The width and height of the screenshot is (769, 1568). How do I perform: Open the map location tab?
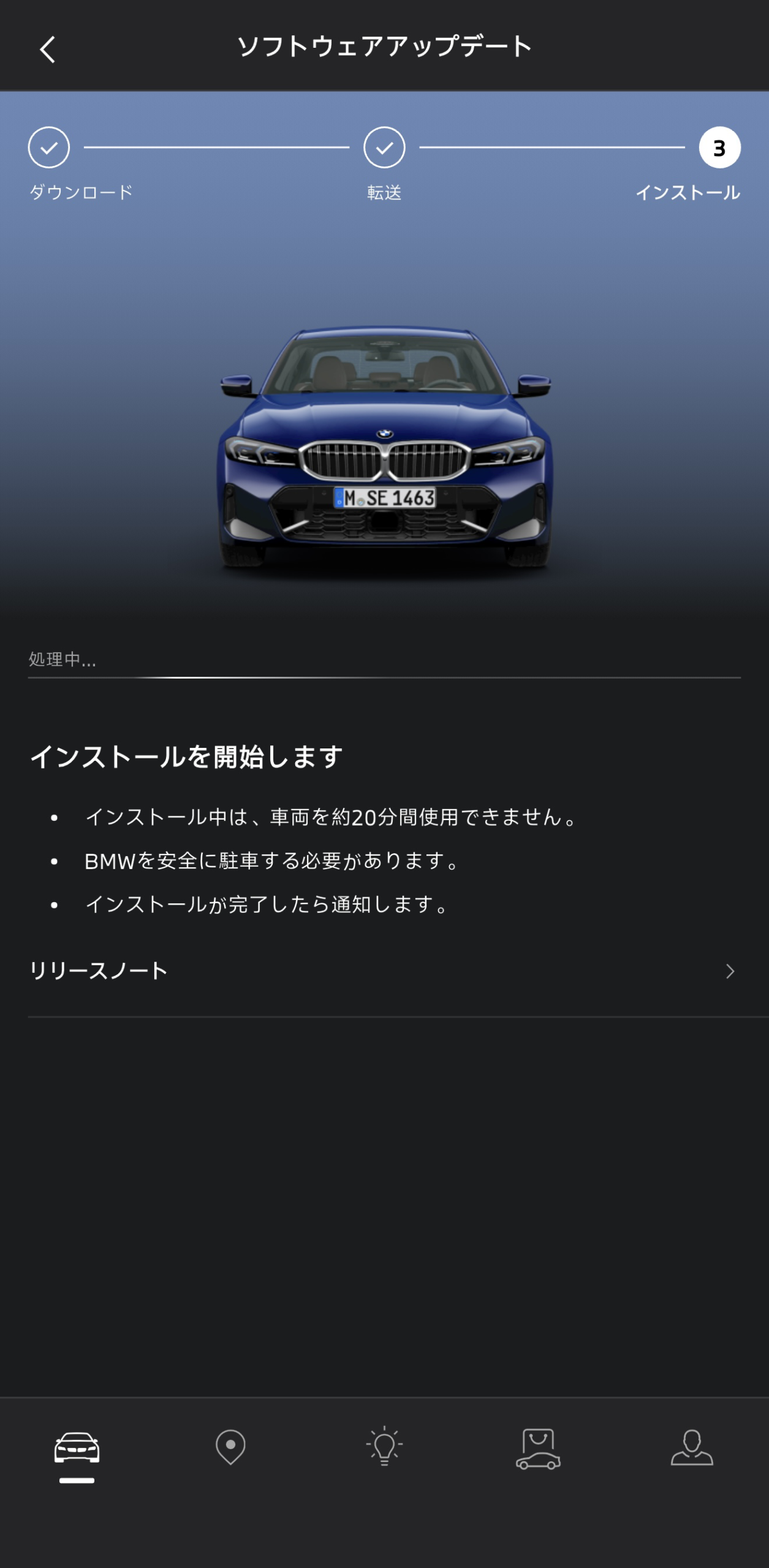tap(230, 1447)
